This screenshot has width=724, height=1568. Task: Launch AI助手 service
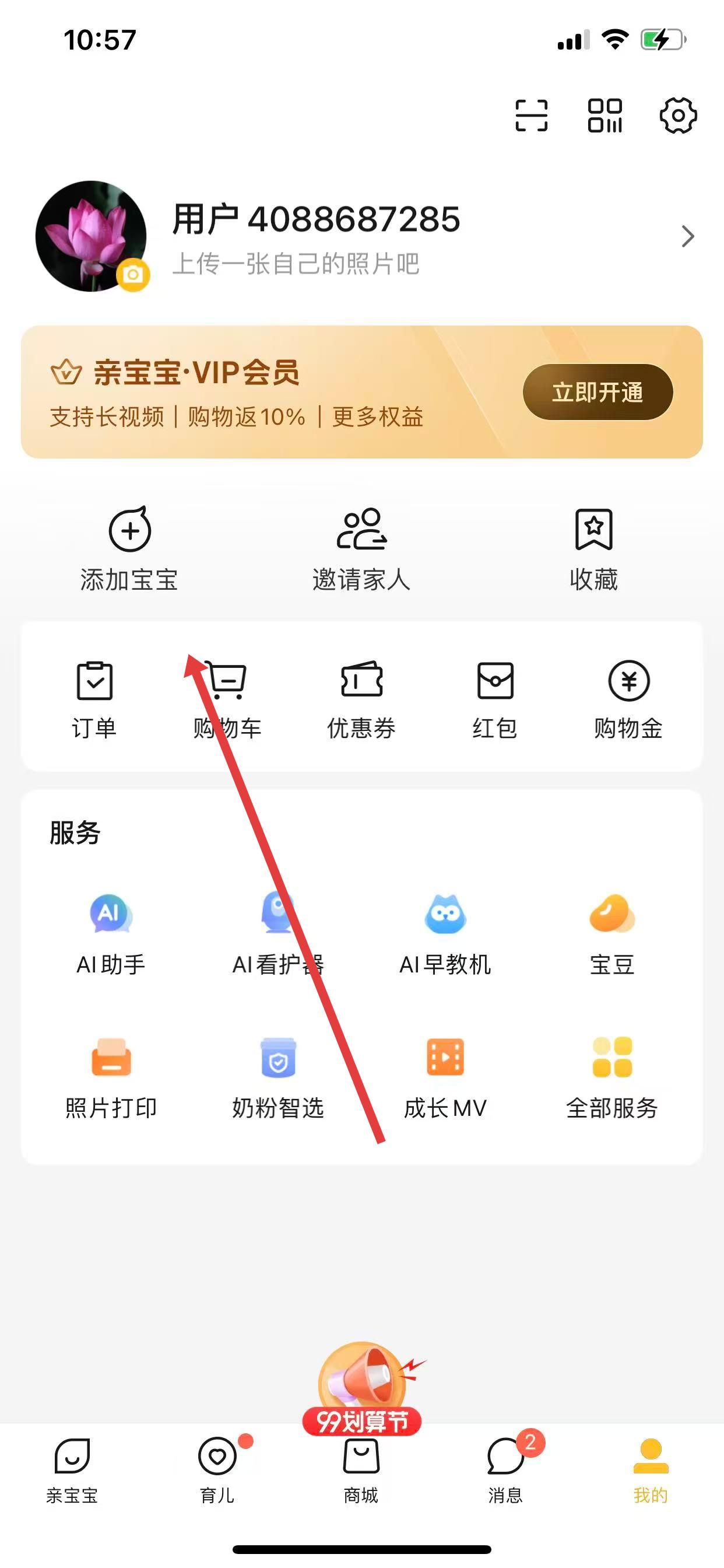(111, 933)
